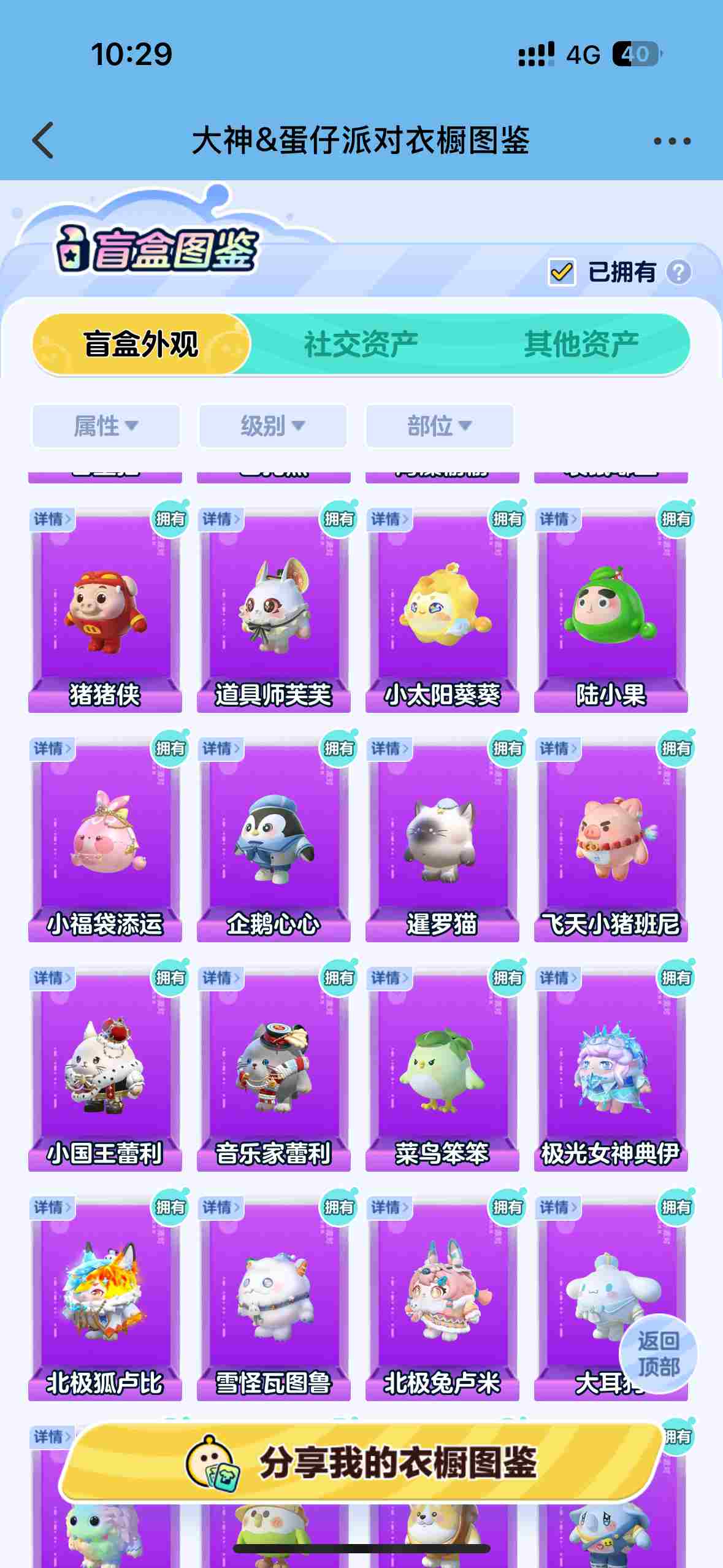Tap 返回顶部 to return to top
This screenshot has height=1568, width=723.
point(658,1353)
